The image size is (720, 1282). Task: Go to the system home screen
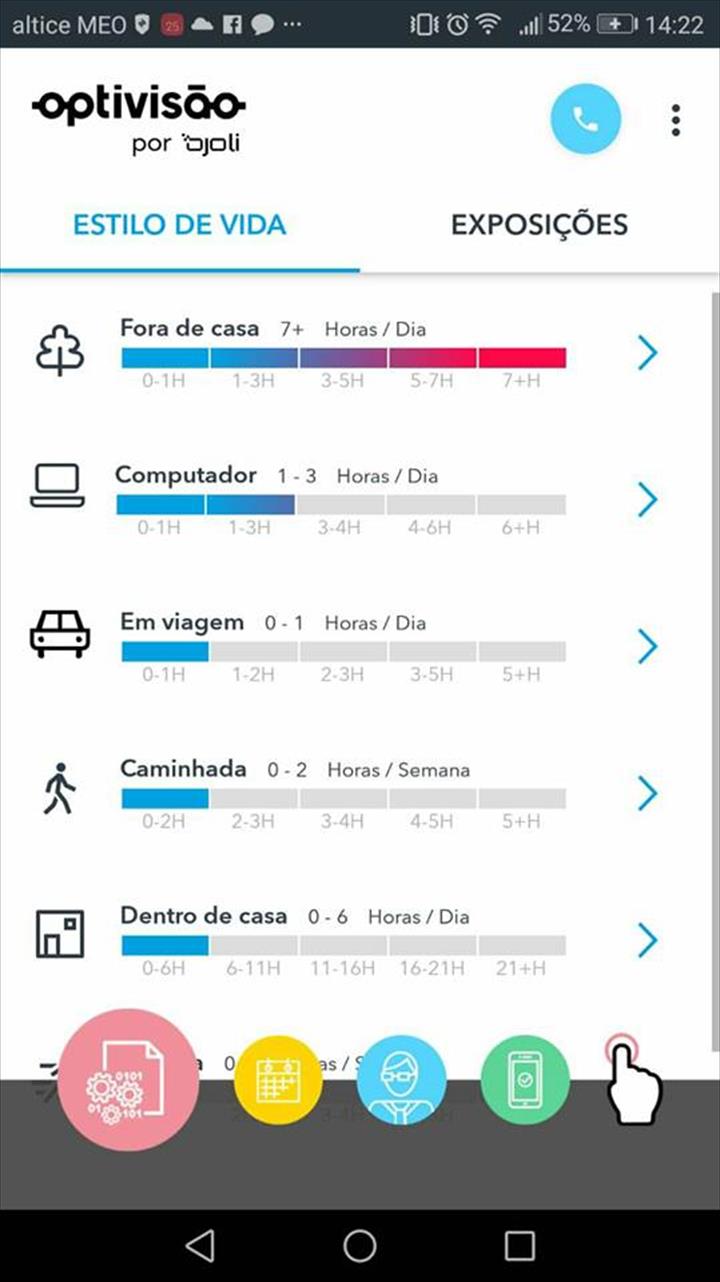point(360,1245)
